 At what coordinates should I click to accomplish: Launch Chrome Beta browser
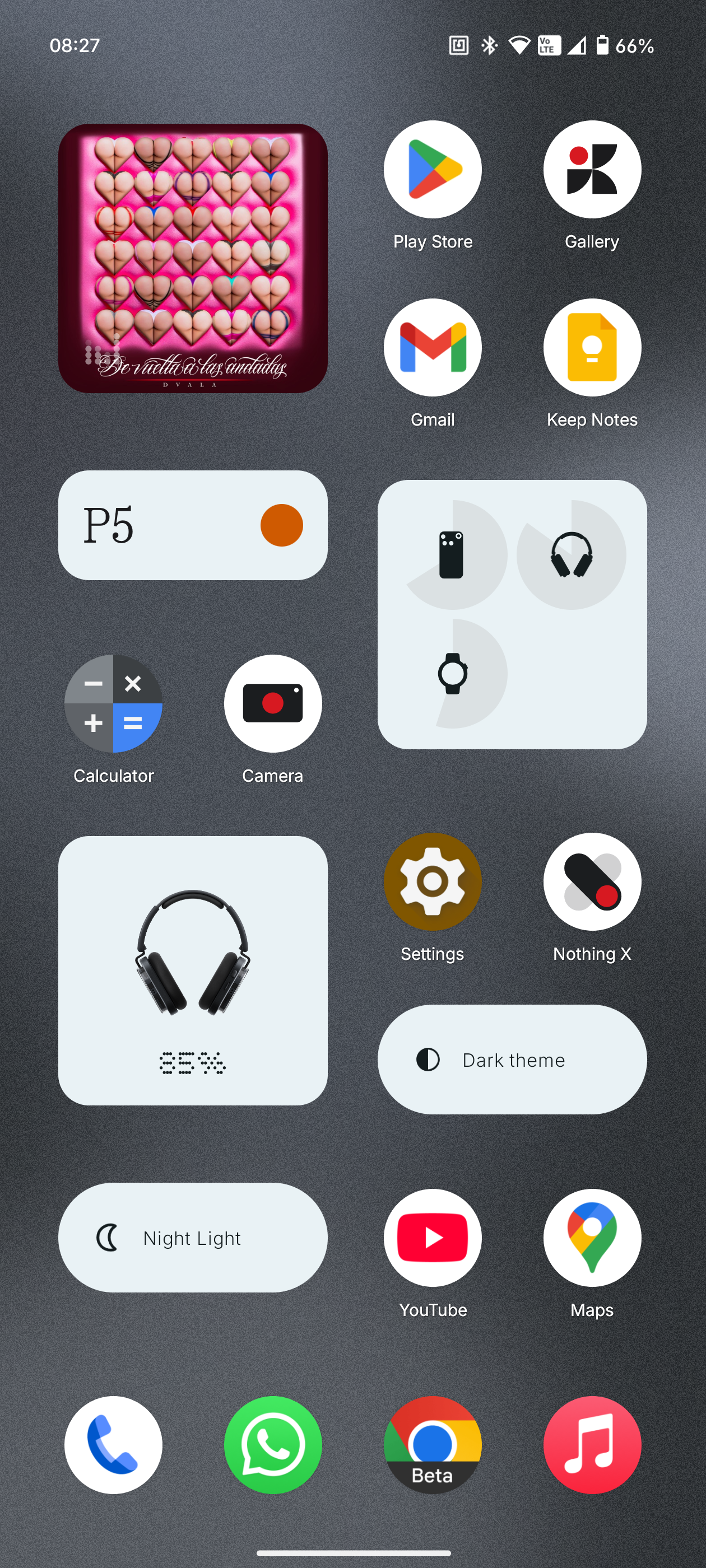433,1444
